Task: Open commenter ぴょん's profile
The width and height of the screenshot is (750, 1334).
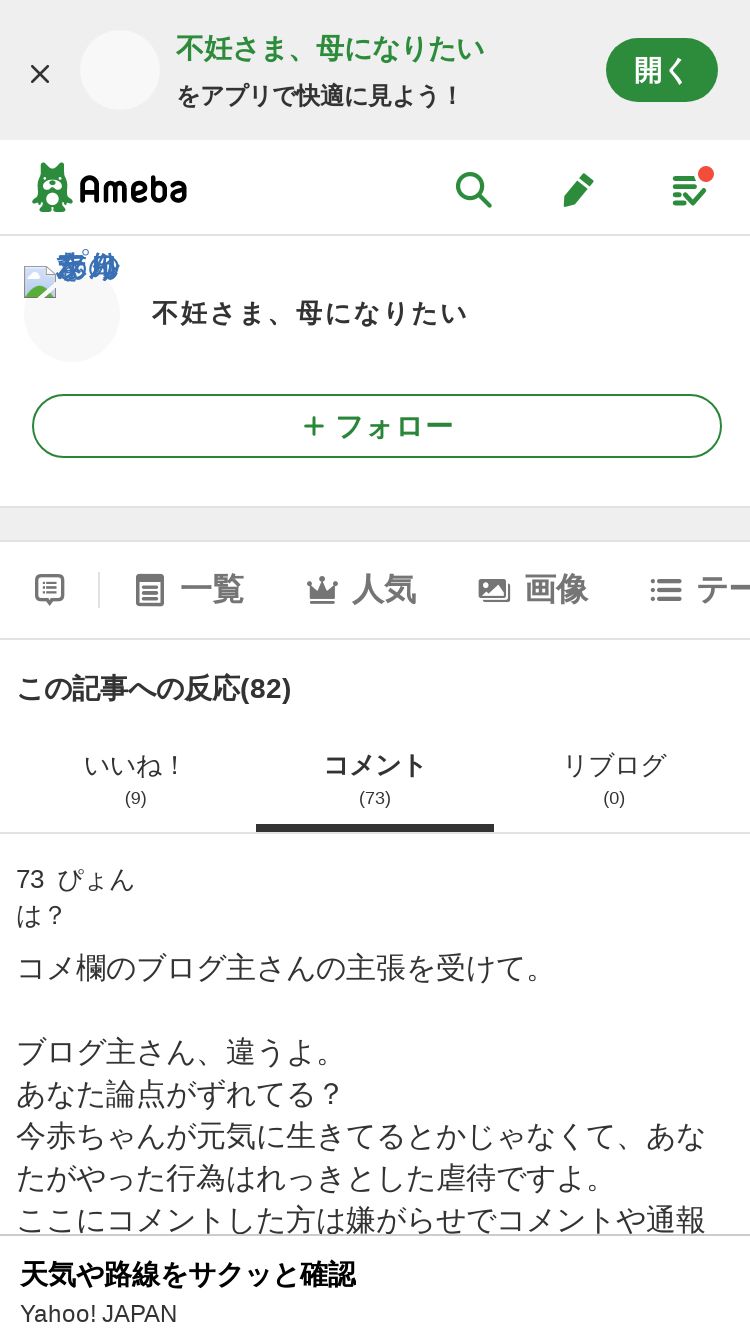Action: click(95, 880)
